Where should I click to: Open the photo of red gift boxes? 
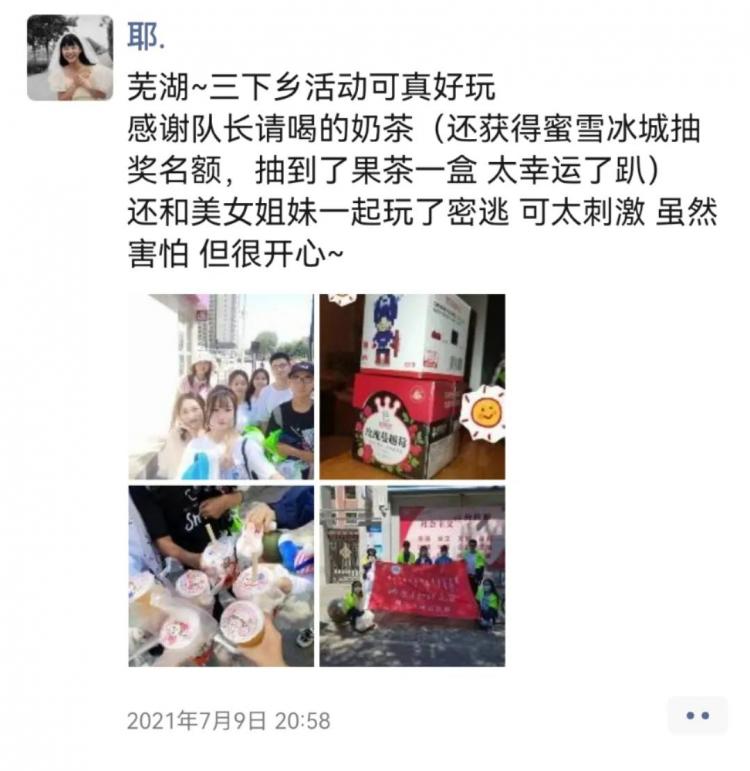(x=412, y=386)
